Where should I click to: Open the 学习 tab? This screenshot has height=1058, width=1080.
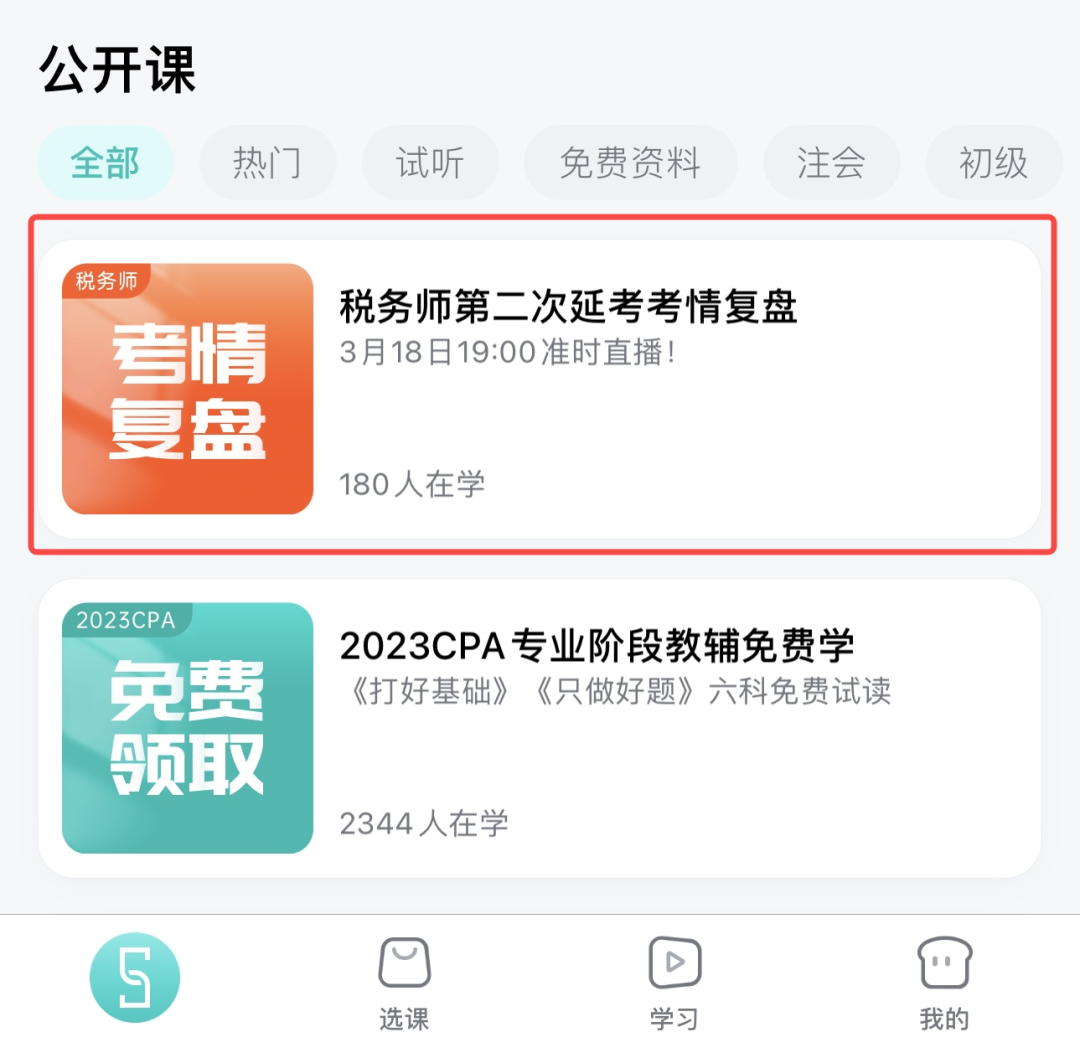674,985
